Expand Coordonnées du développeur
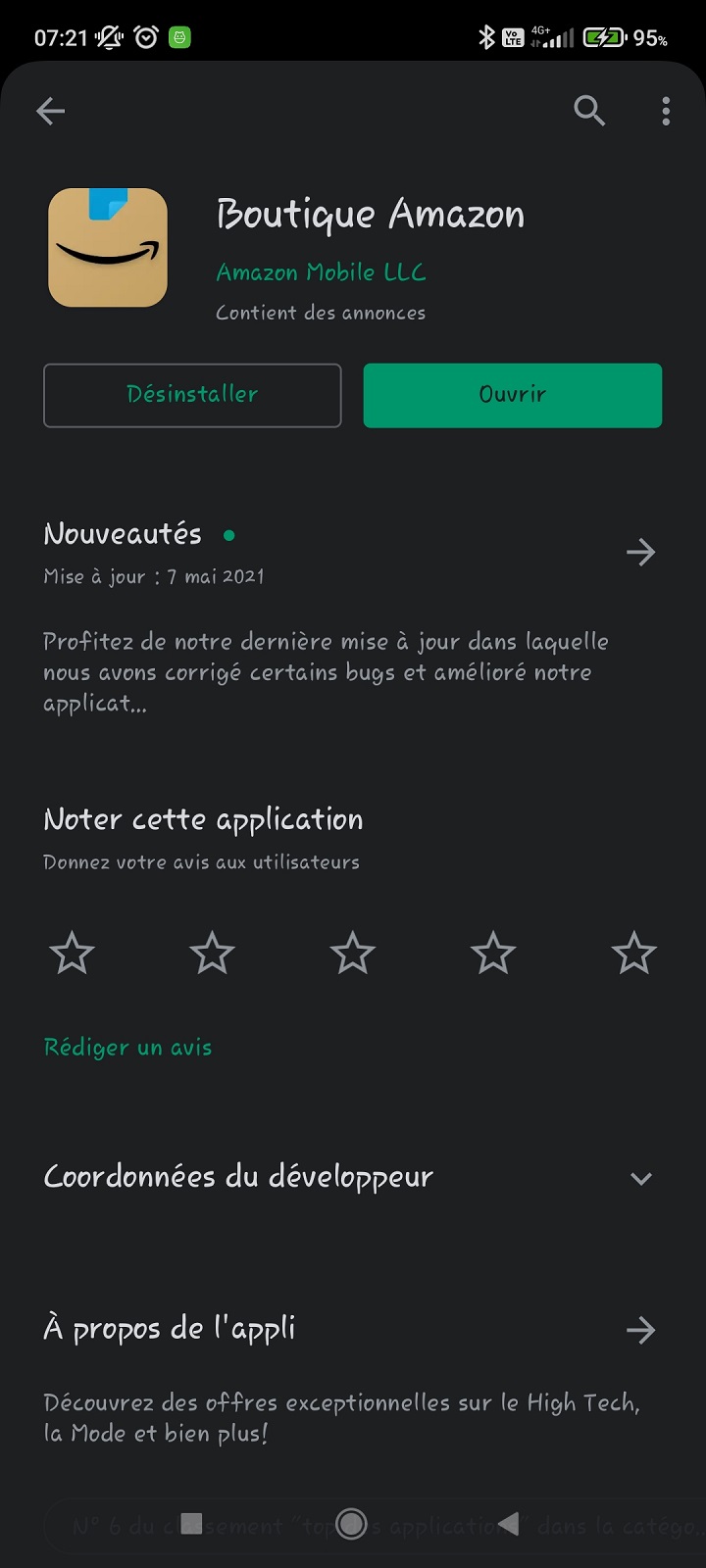Image resolution: width=706 pixels, height=1568 pixels. (353, 1177)
